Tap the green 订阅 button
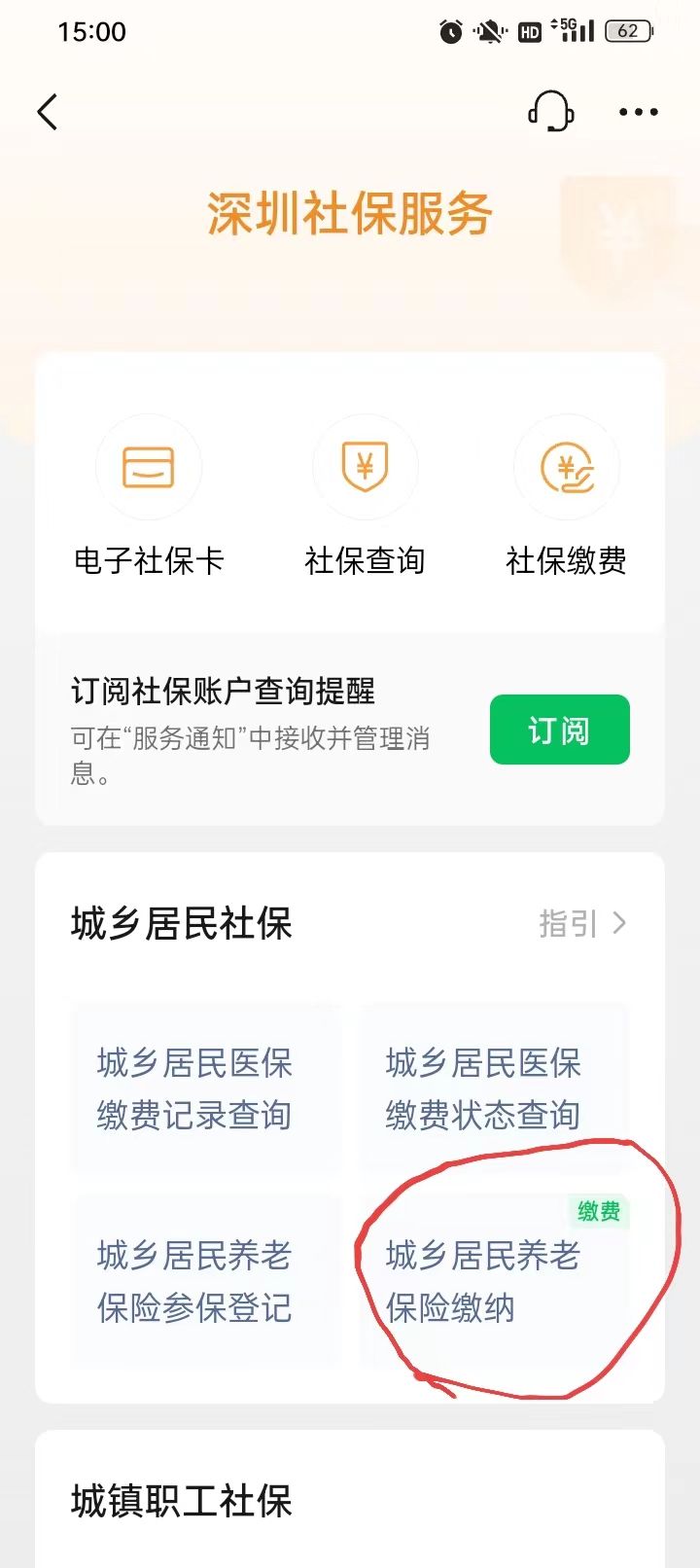The width and height of the screenshot is (700, 1568). click(x=560, y=730)
